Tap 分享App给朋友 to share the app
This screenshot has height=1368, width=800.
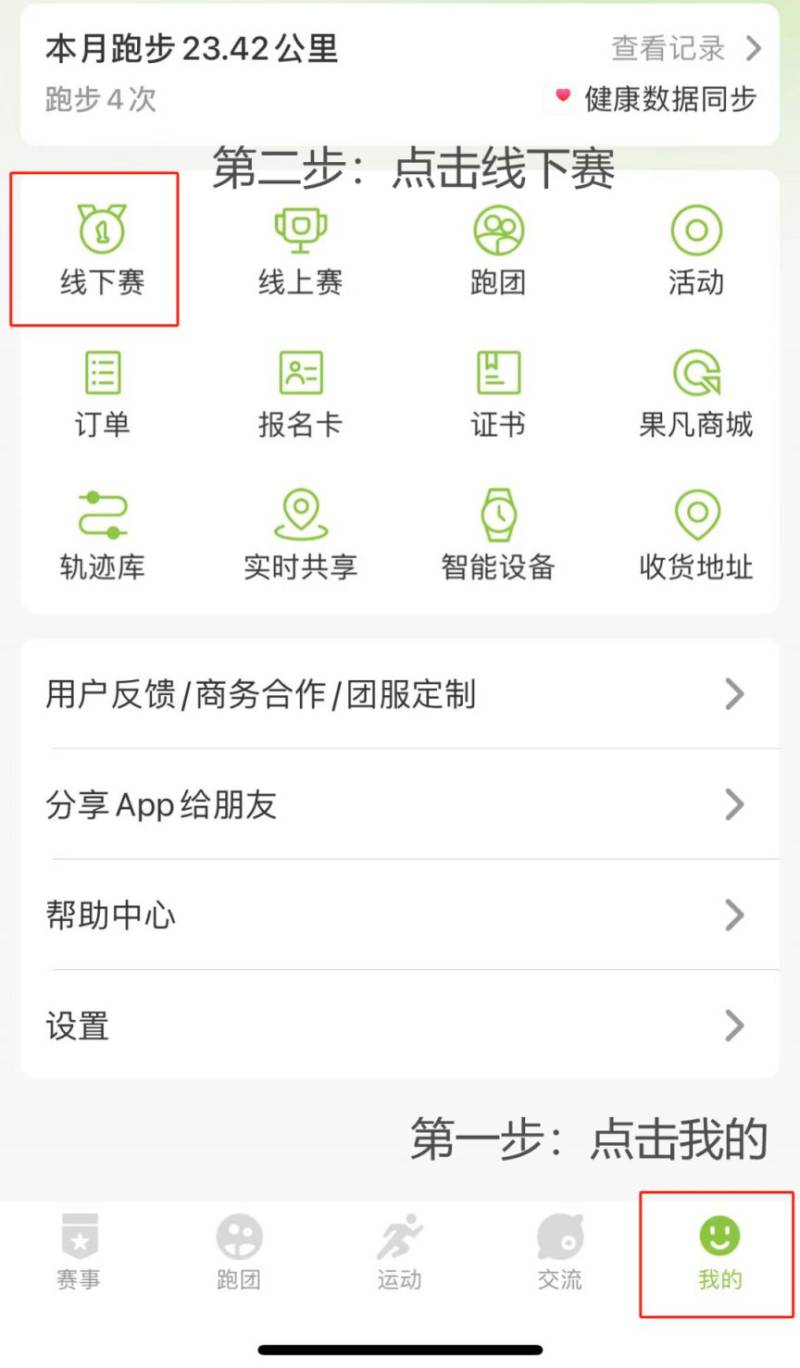400,805
